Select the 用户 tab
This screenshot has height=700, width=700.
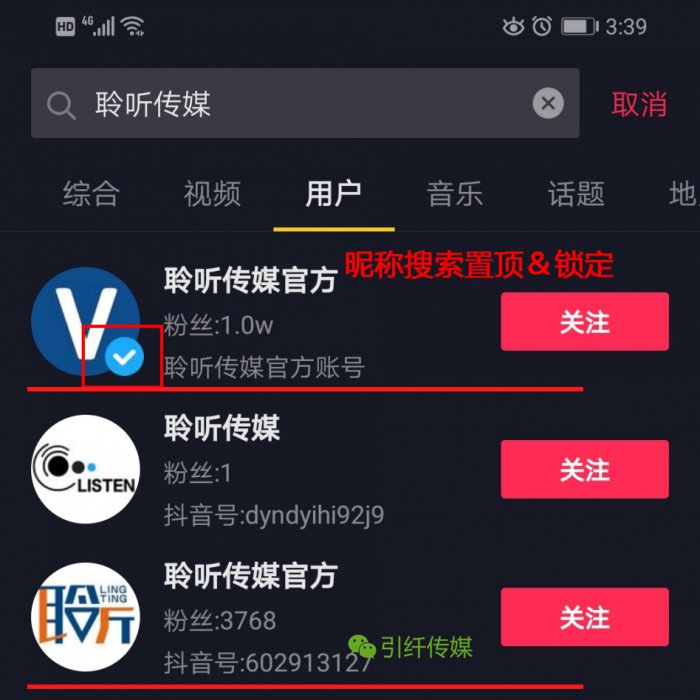coord(333,194)
